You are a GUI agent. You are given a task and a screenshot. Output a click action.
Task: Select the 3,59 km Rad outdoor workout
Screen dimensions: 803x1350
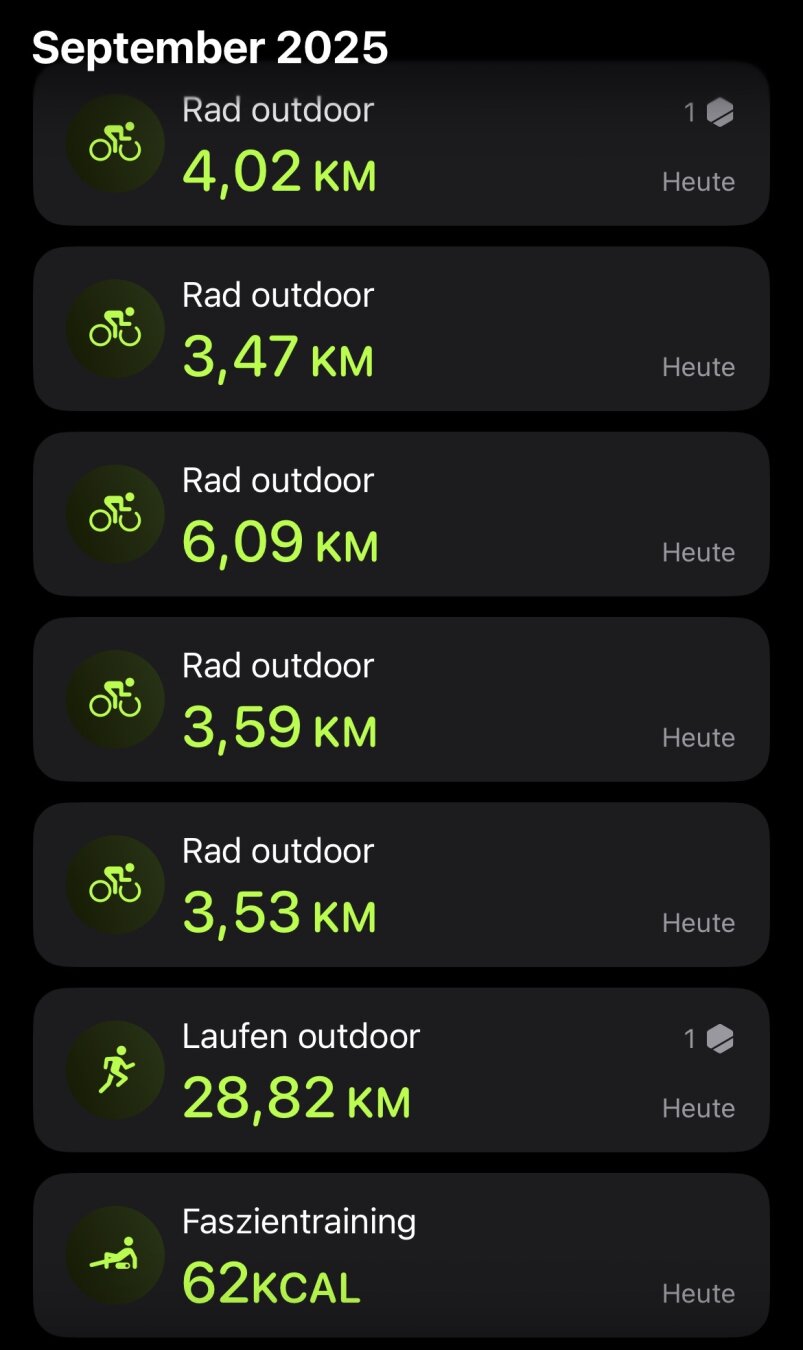400,699
